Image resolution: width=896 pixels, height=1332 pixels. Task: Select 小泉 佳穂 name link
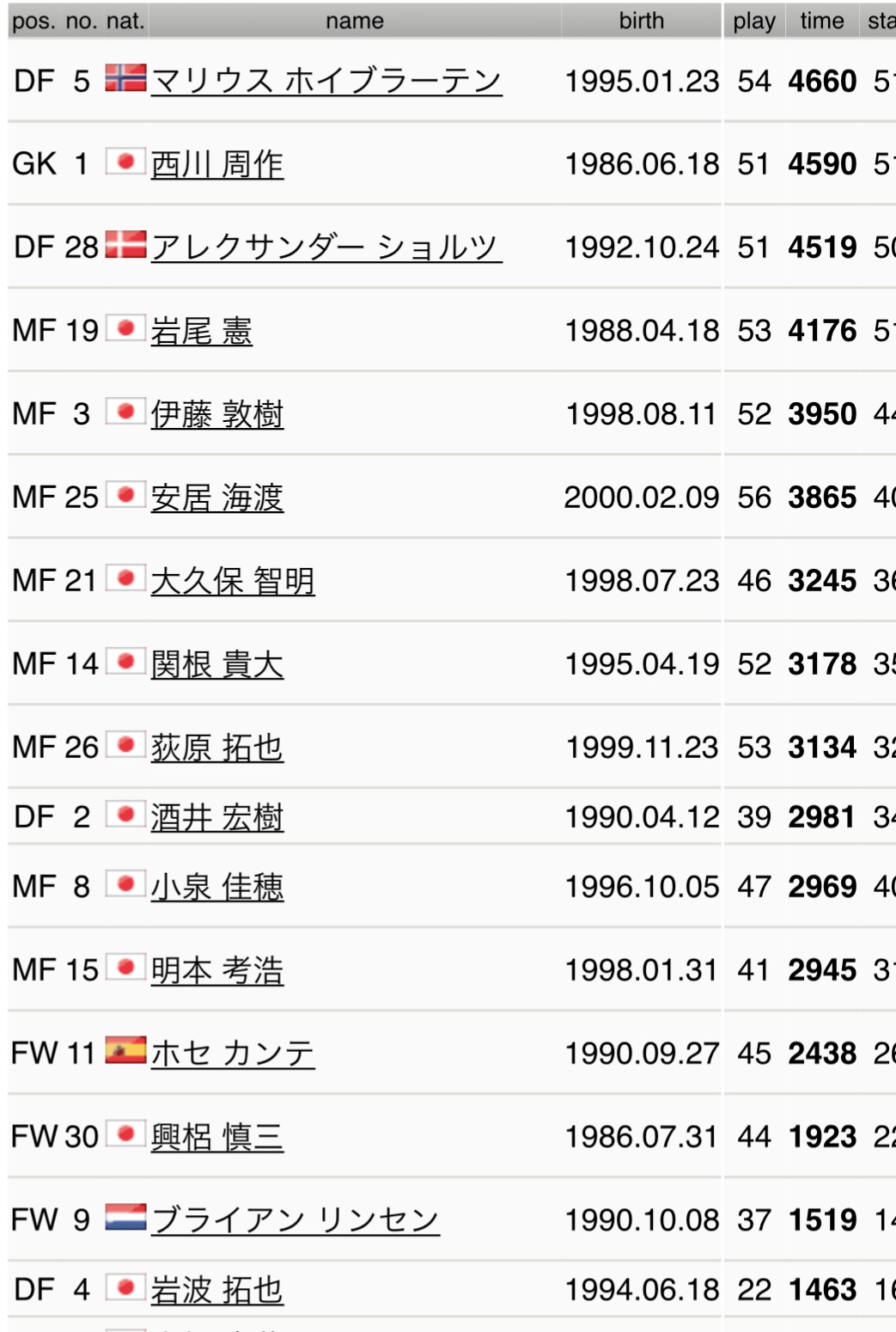point(217,887)
